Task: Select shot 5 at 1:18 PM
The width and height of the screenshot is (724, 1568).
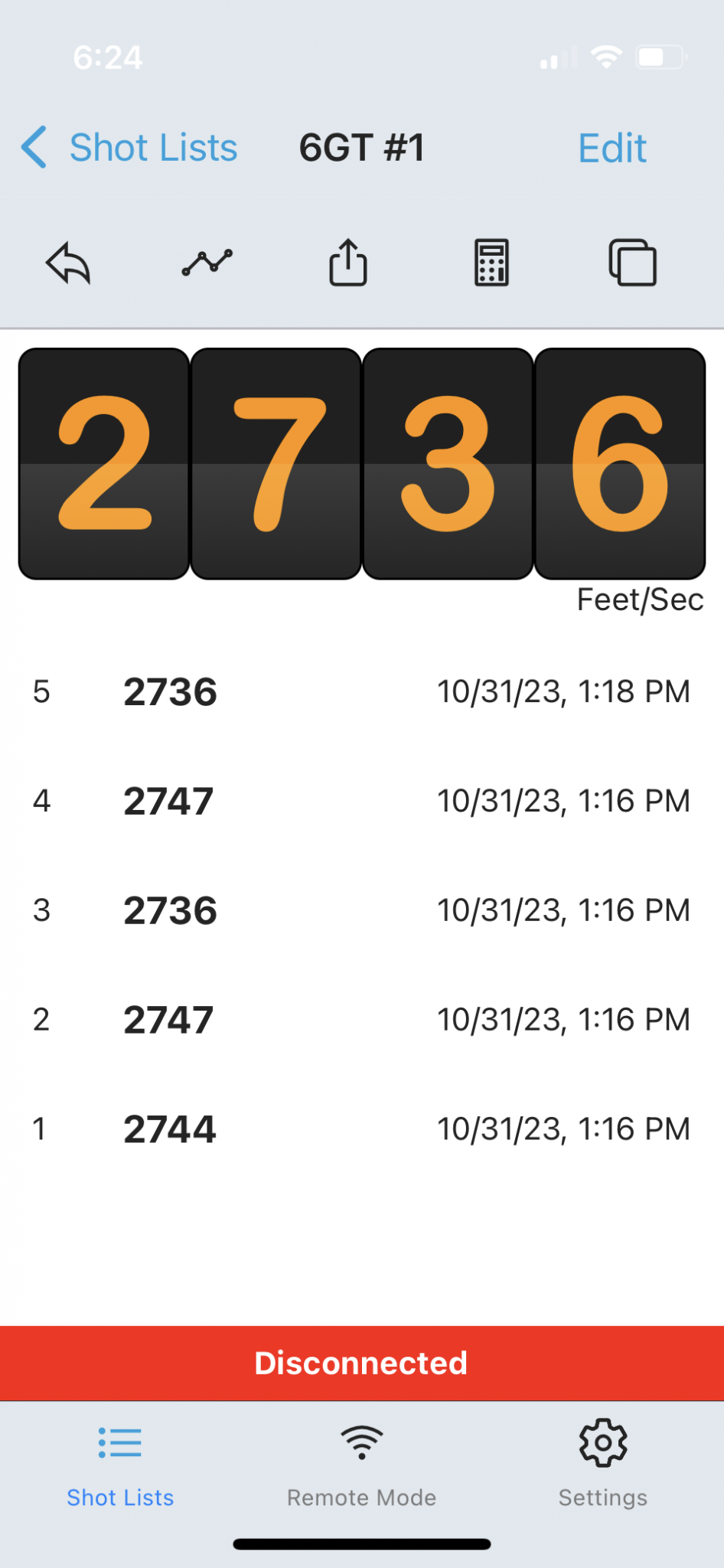Action: pyautogui.click(x=362, y=691)
